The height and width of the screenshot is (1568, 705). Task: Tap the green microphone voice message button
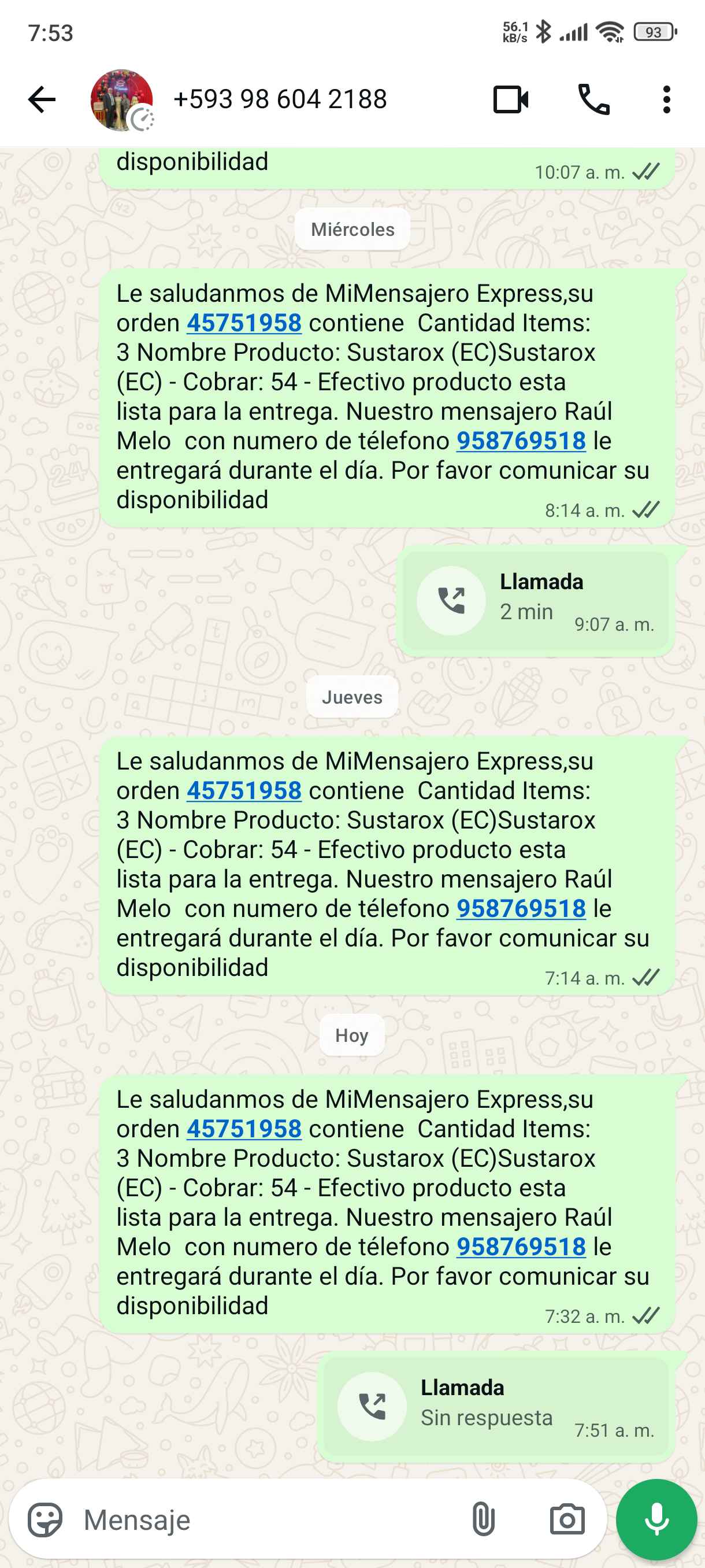point(656,1520)
